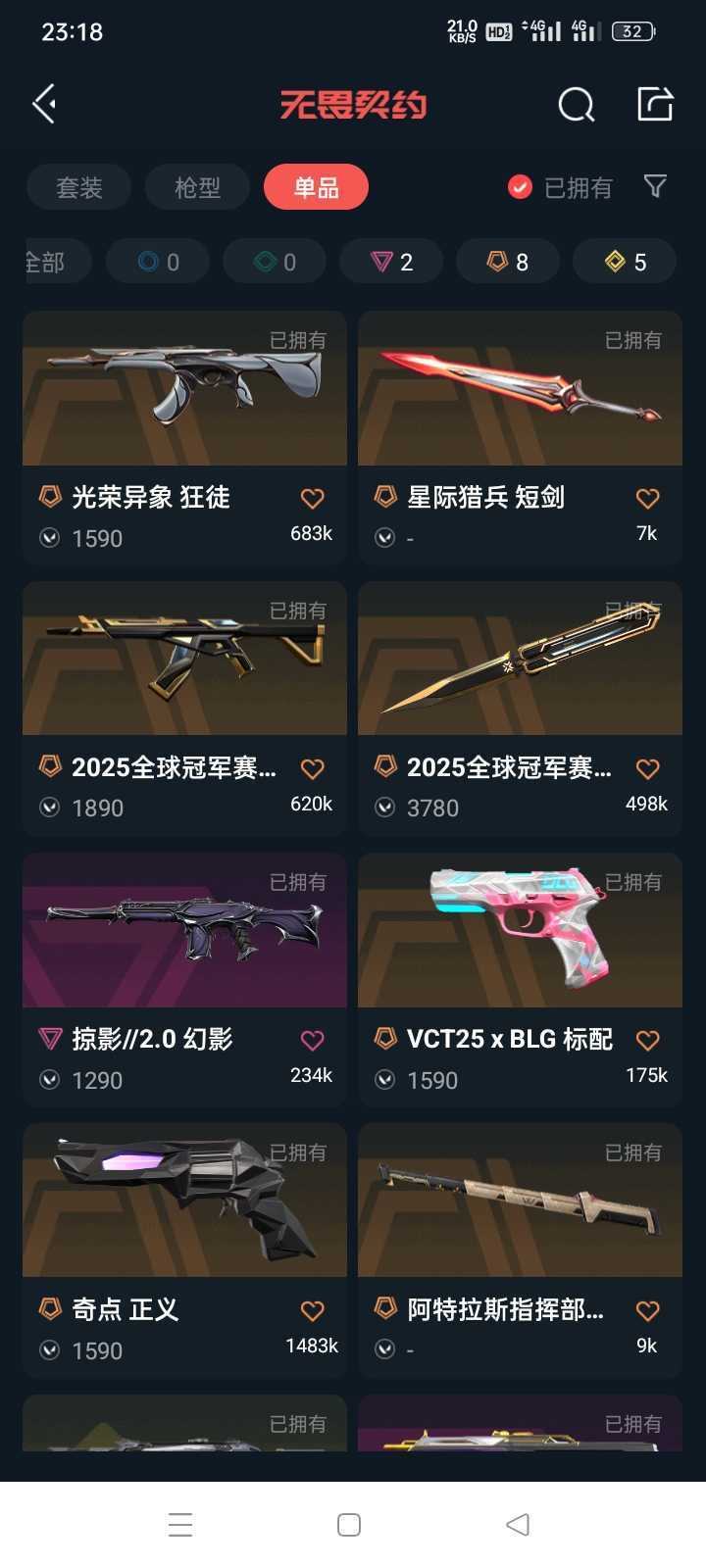706x1568 pixels.
Task: Go back using the top-left arrow
Action: (44, 104)
